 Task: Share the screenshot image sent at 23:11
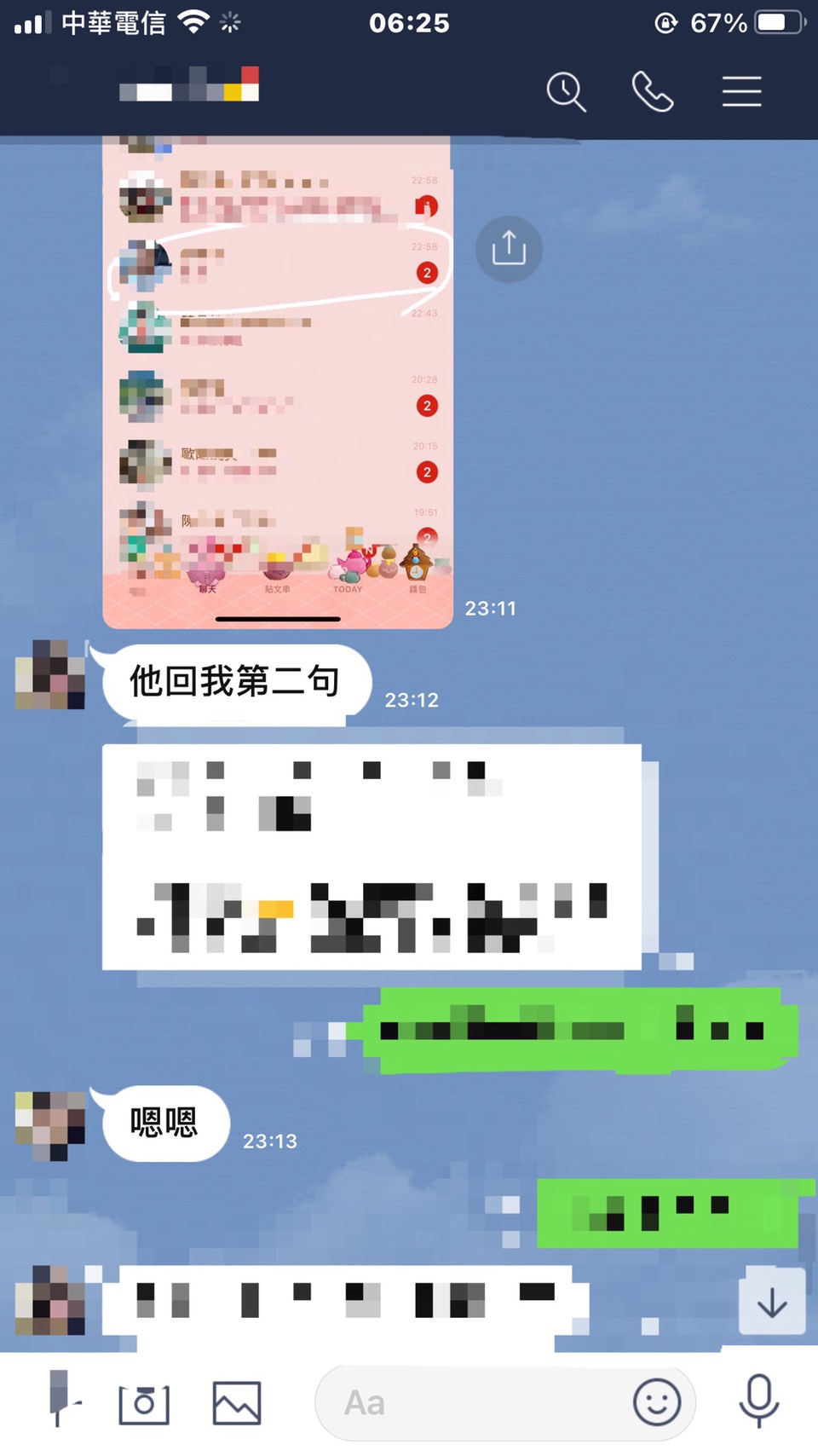coord(509,249)
